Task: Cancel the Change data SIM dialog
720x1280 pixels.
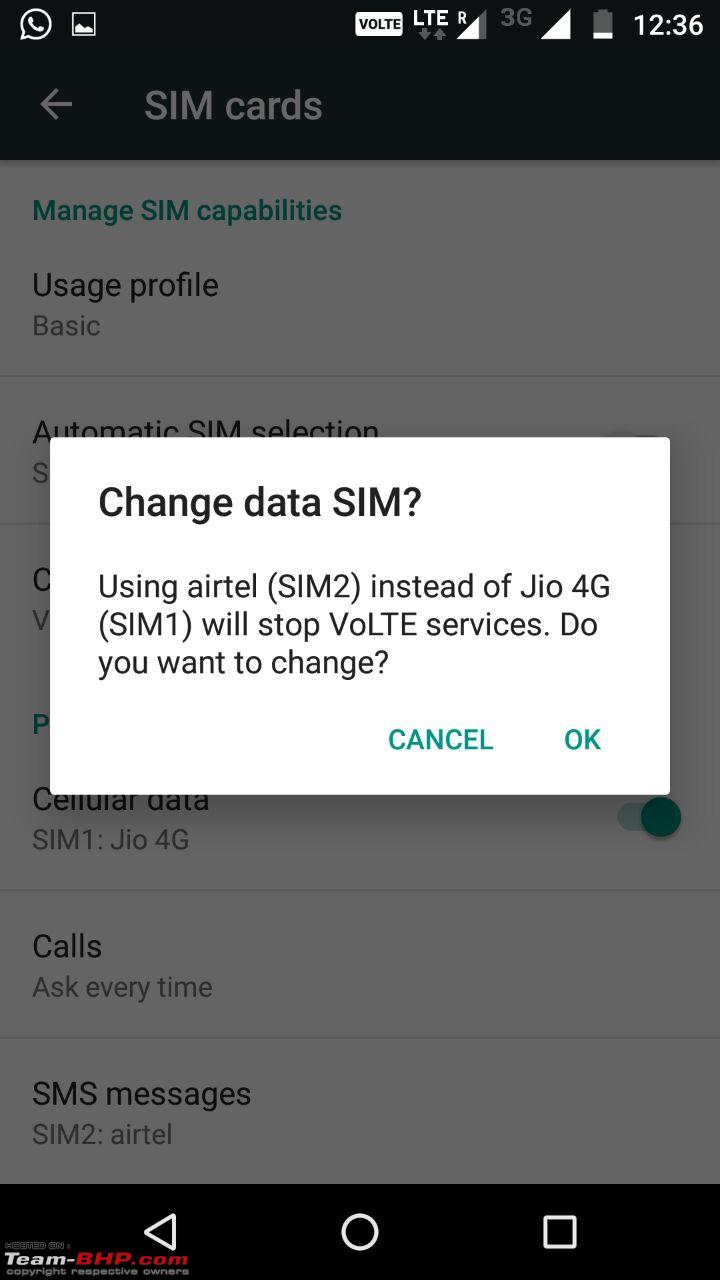Action: tap(440, 739)
